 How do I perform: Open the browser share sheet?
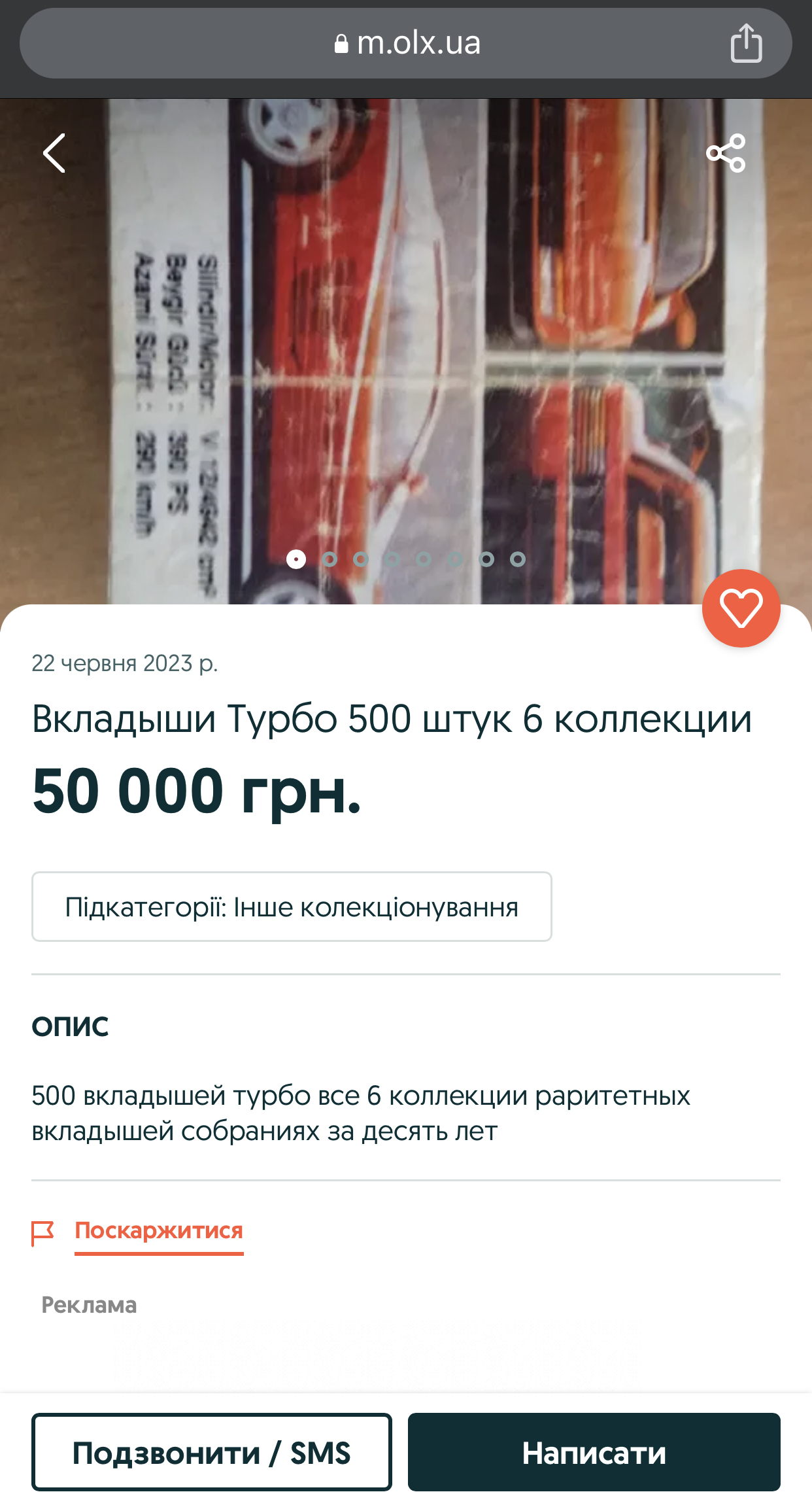click(x=746, y=43)
